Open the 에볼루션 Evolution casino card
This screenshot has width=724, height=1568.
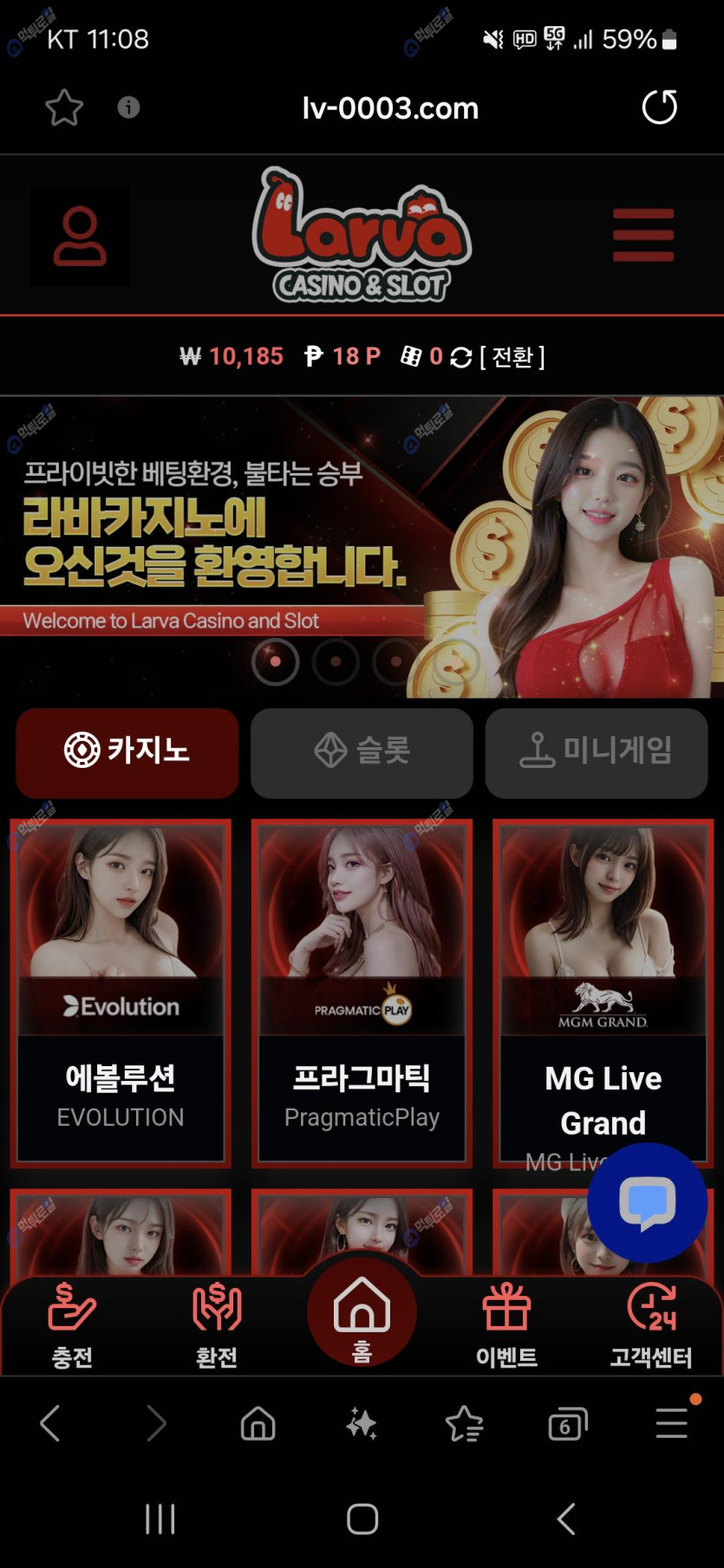[121, 992]
